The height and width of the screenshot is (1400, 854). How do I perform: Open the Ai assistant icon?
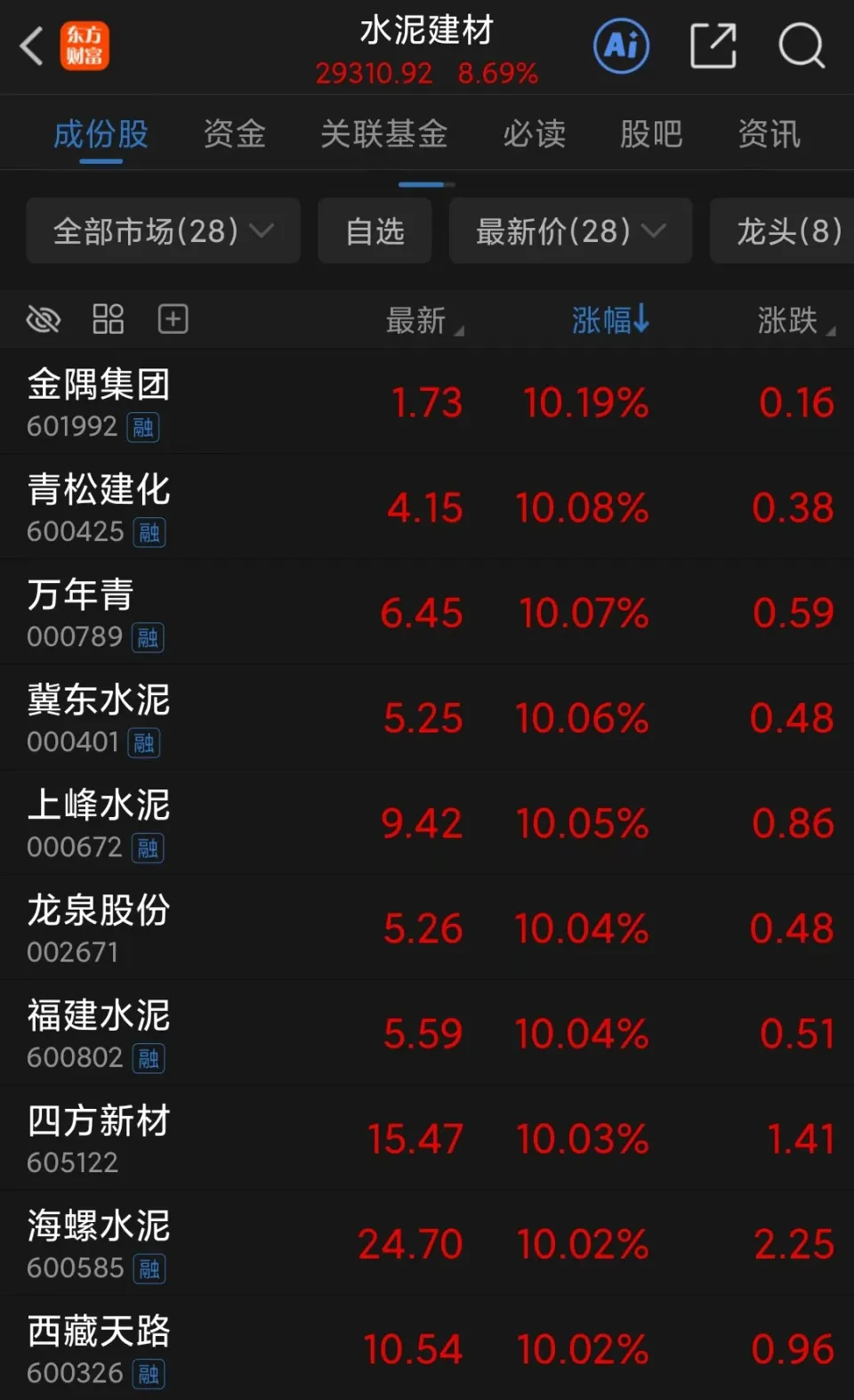621,45
